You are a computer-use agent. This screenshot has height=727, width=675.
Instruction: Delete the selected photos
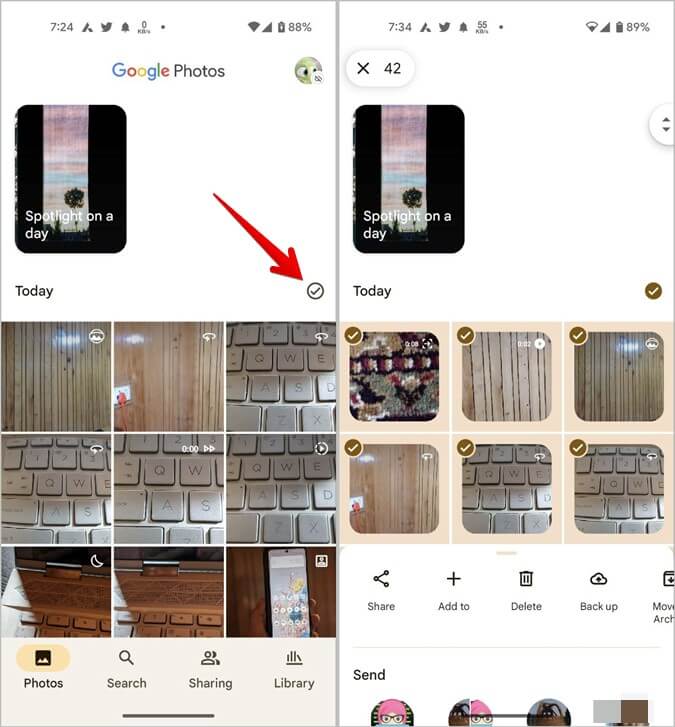pyautogui.click(x=526, y=589)
